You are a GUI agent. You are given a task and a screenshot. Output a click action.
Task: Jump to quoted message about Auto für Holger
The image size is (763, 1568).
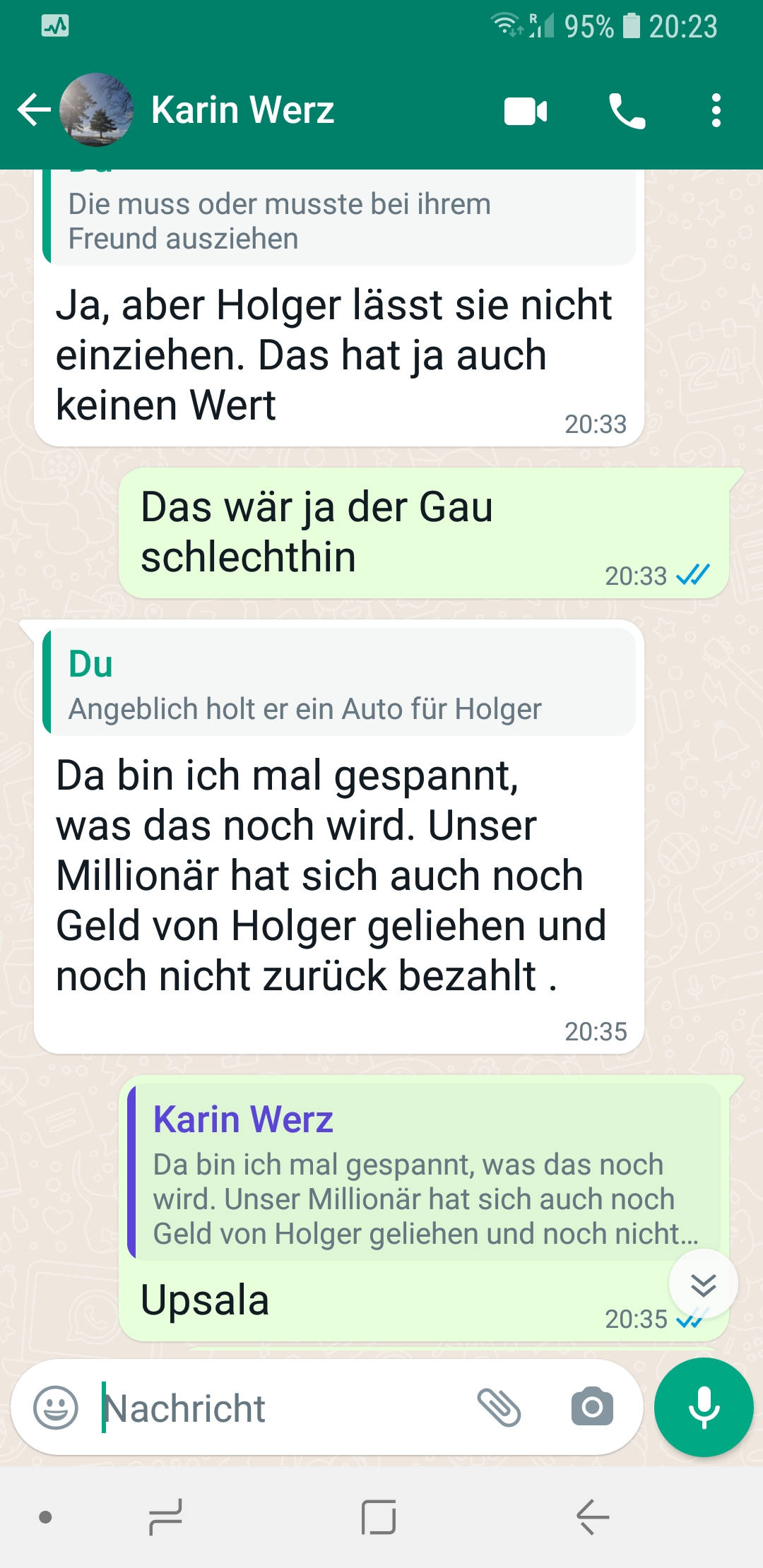[339, 683]
